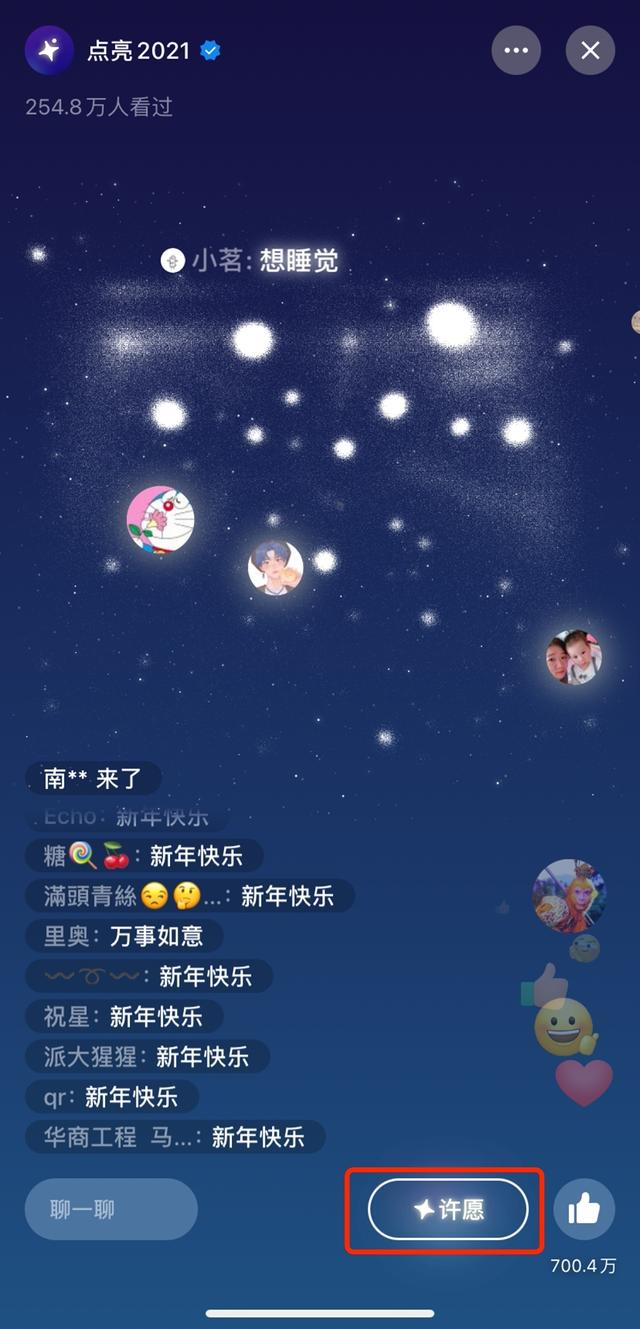This screenshot has height=1329, width=640.
Task: Open the 聊一聊 chat input
Action: 111,1209
